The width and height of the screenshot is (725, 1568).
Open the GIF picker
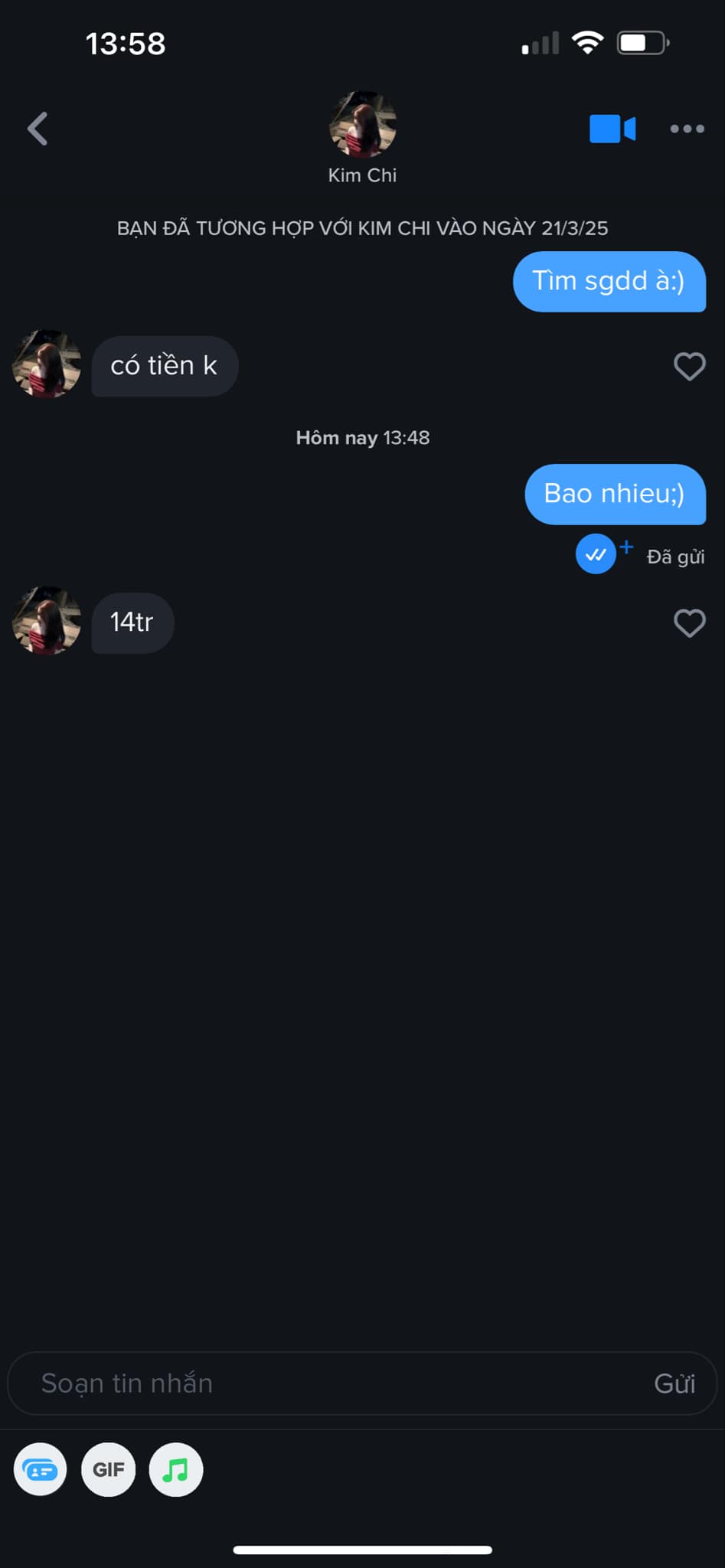[x=108, y=1469]
